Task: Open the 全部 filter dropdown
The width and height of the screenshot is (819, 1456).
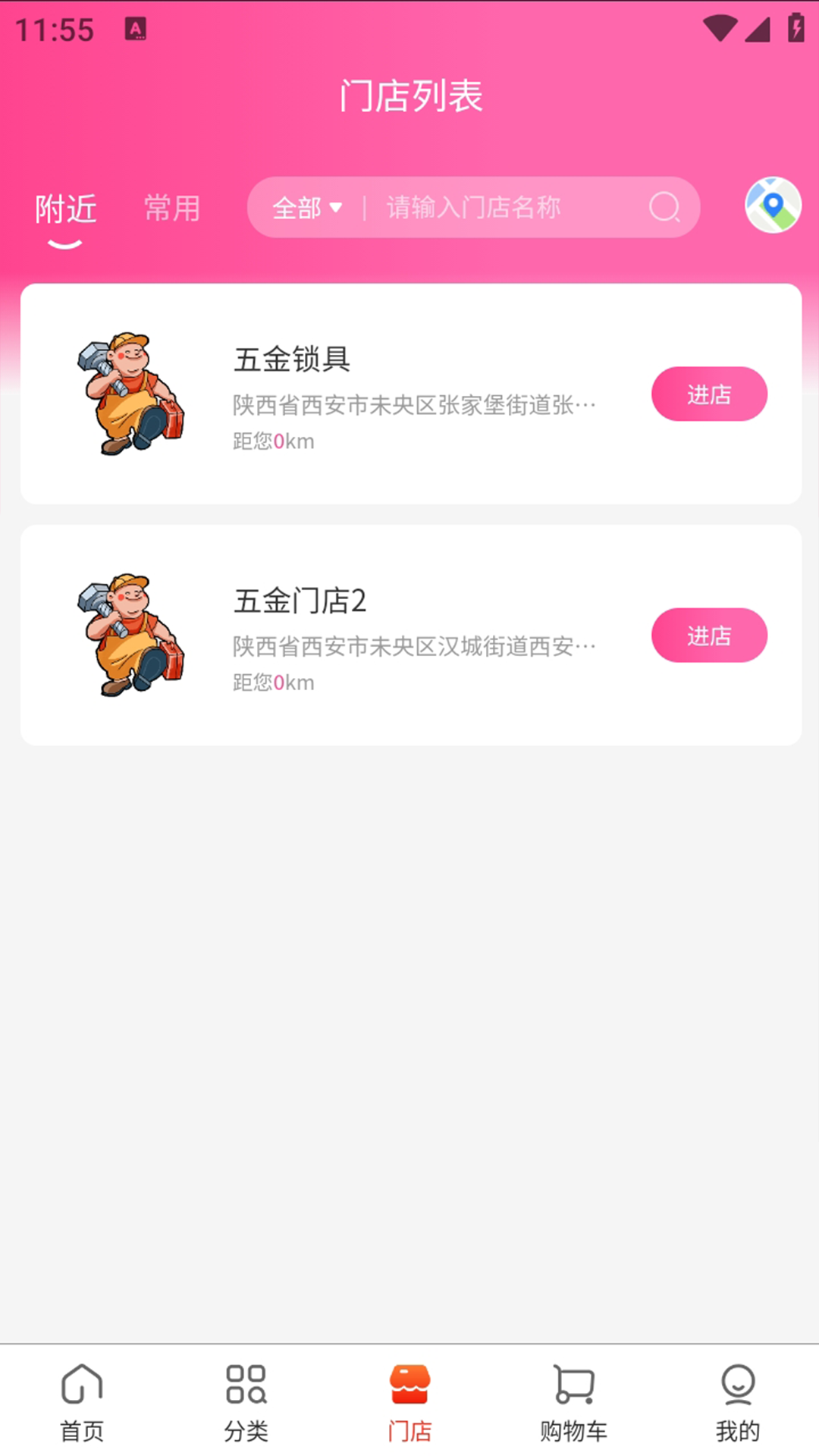Action: [306, 207]
